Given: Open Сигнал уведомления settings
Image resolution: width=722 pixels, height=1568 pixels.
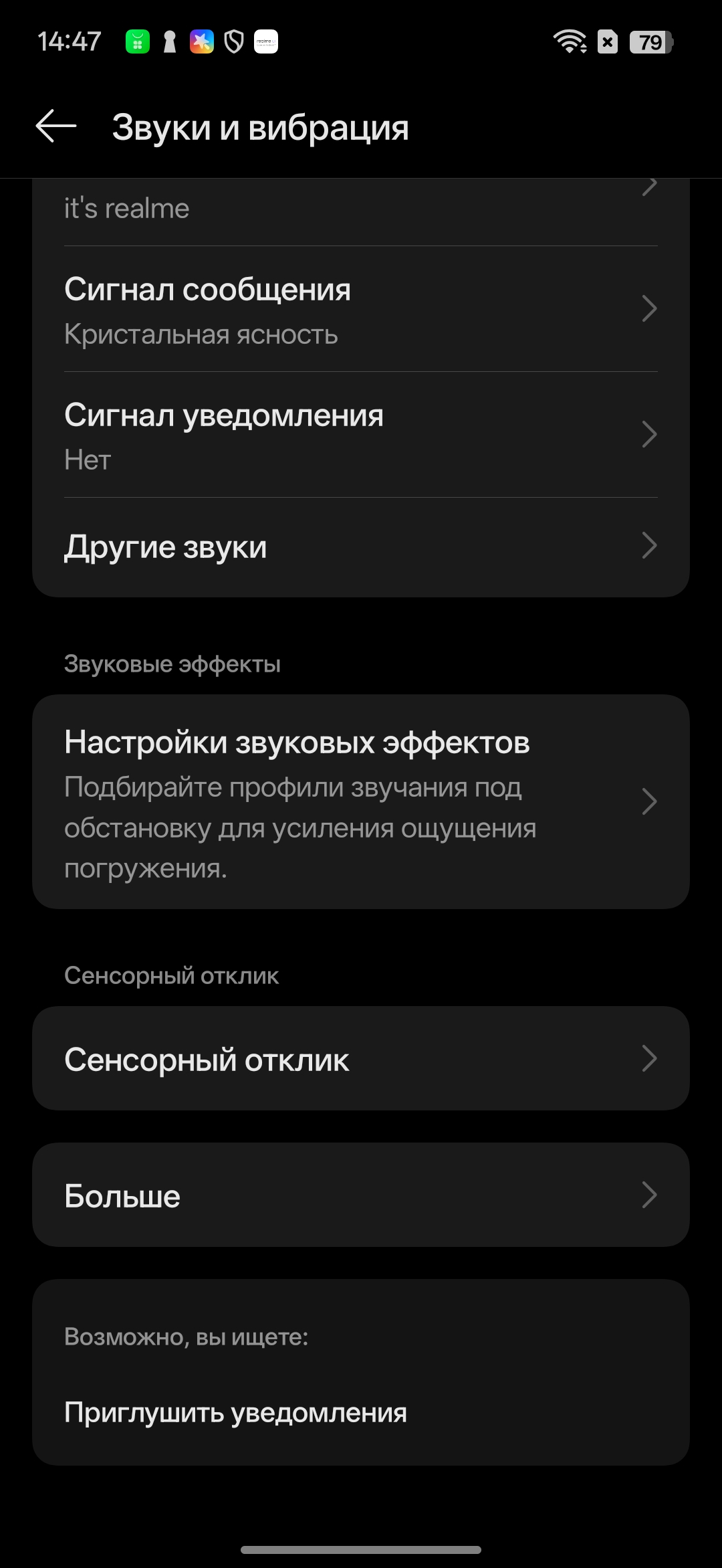Looking at the screenshot, I should click(x=361, y=435).
